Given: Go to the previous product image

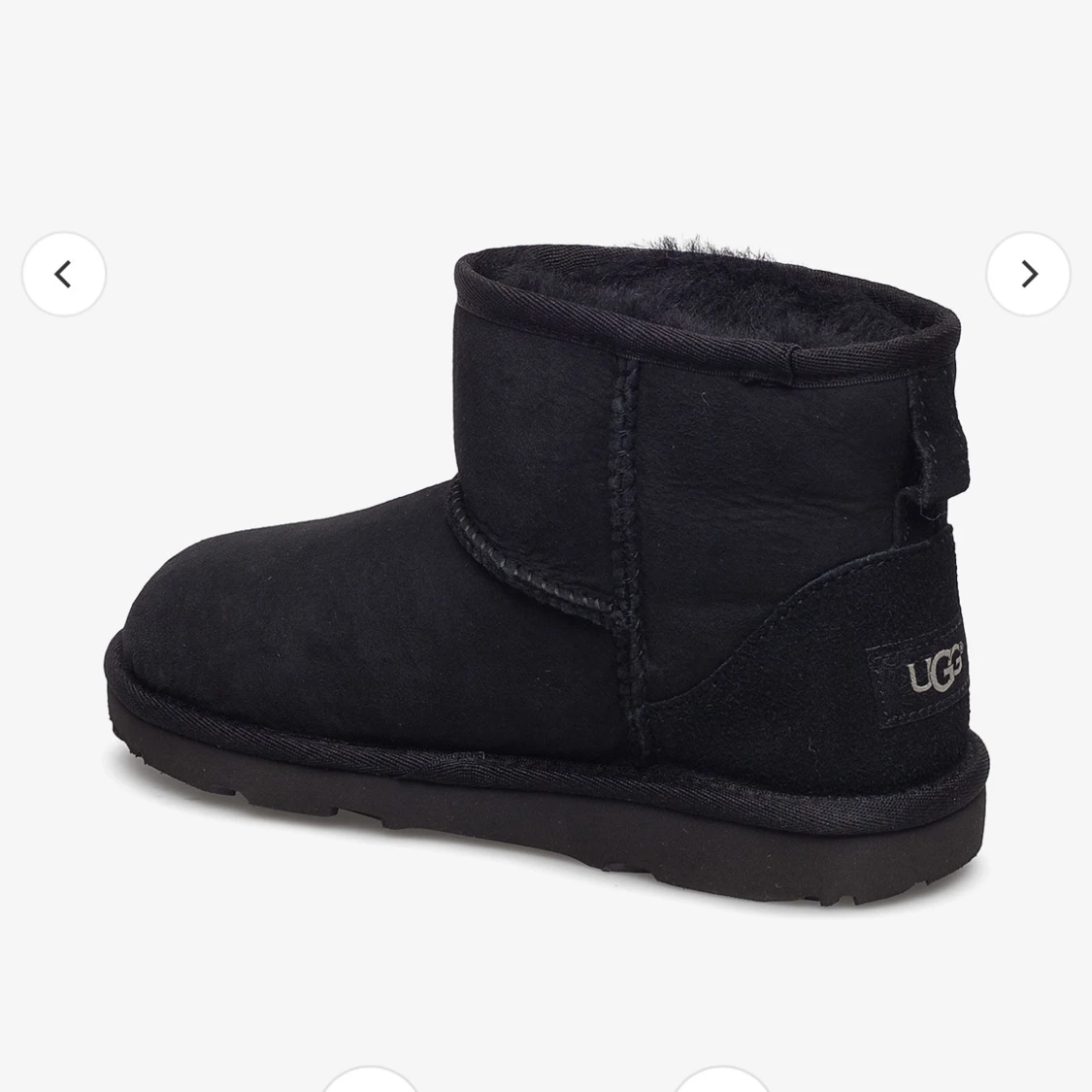Looking at the screenshot, I should click(x=64, y=275).
